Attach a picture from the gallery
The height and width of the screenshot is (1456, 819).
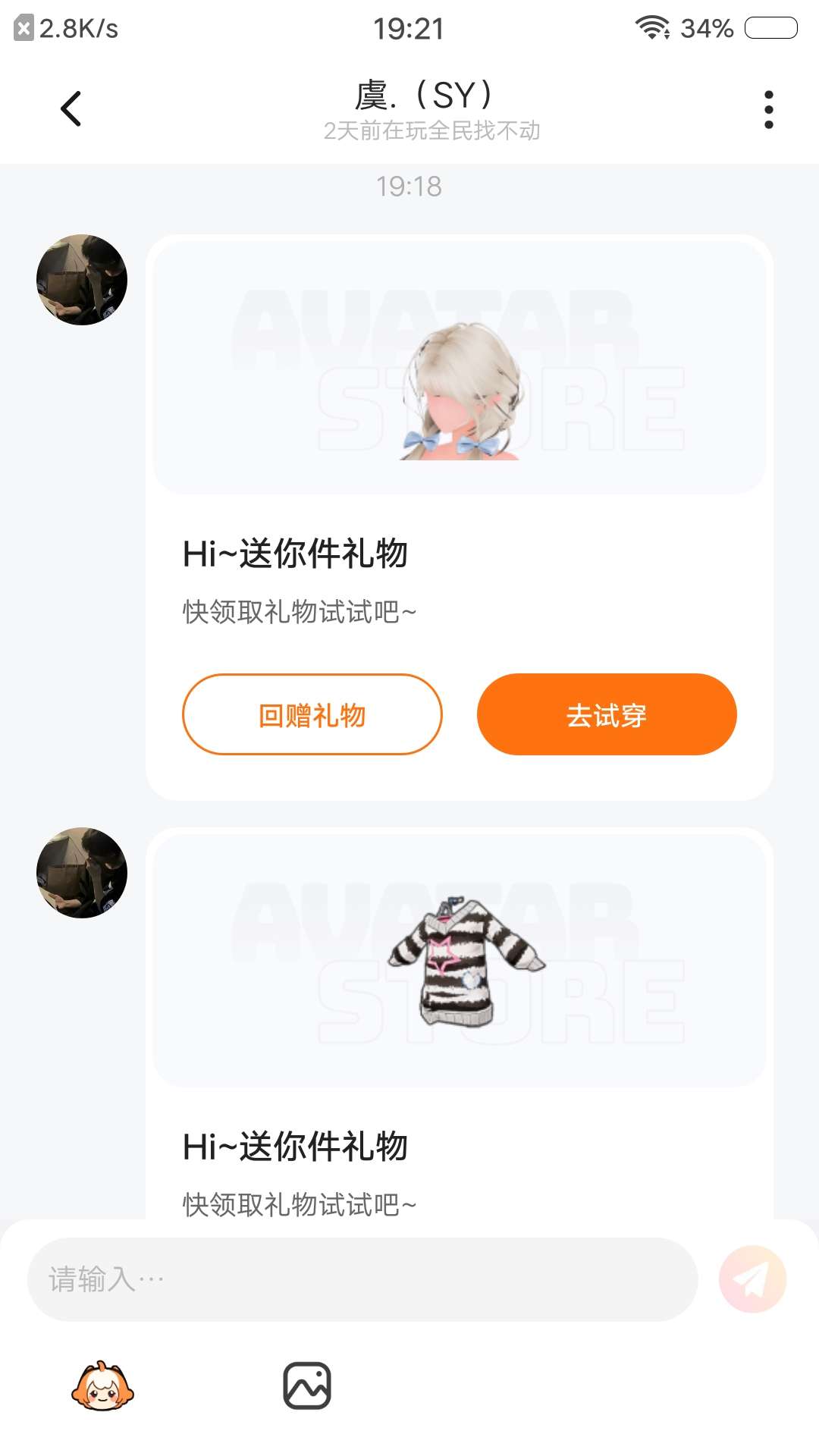pyautogui.click(x=307, y=1386)
